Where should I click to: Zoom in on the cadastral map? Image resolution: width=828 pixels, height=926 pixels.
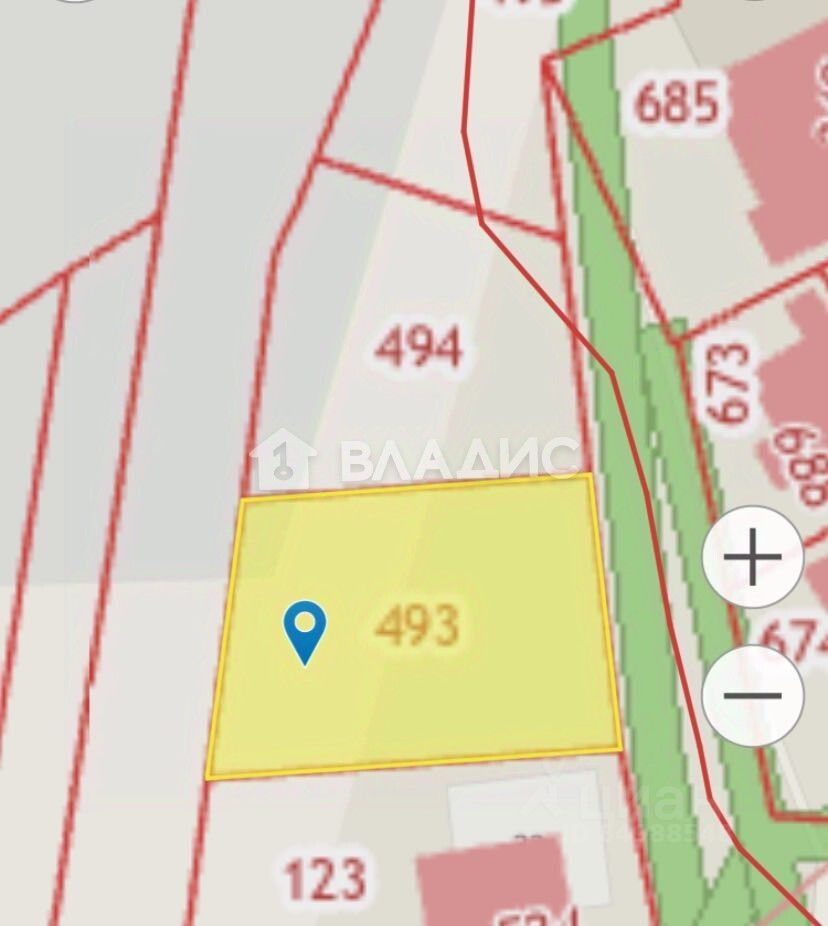pos(752,557)
